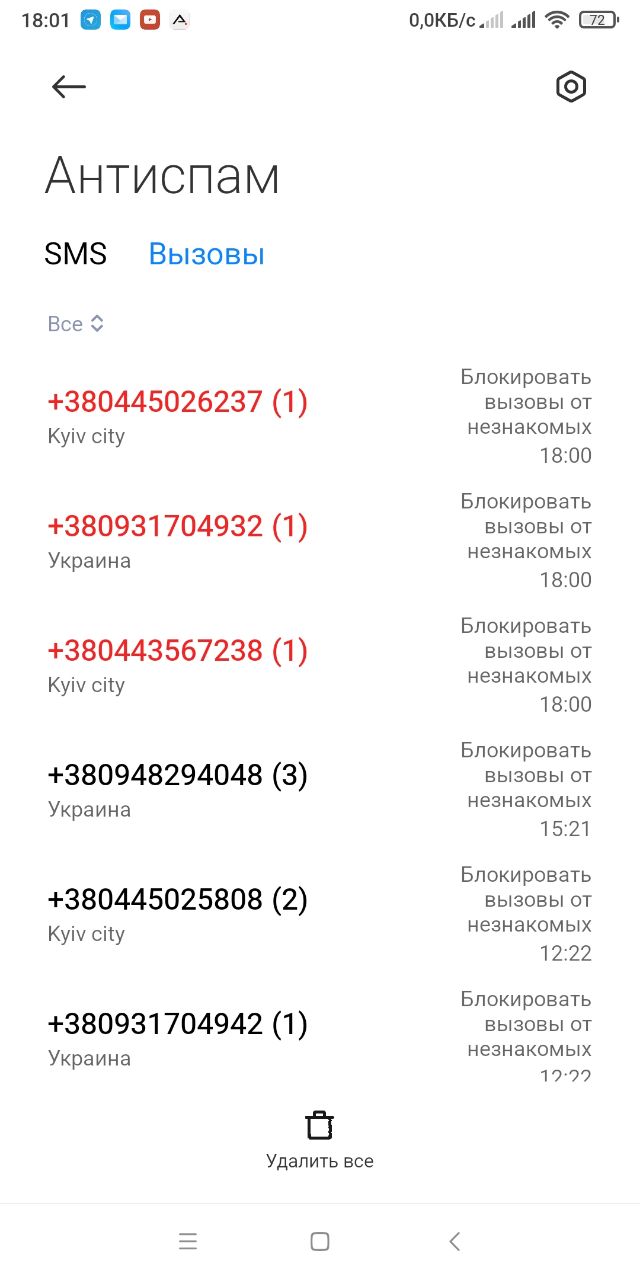Go back using the top arrow
Screen dimensions: 640x1280
tap(69, 87)
